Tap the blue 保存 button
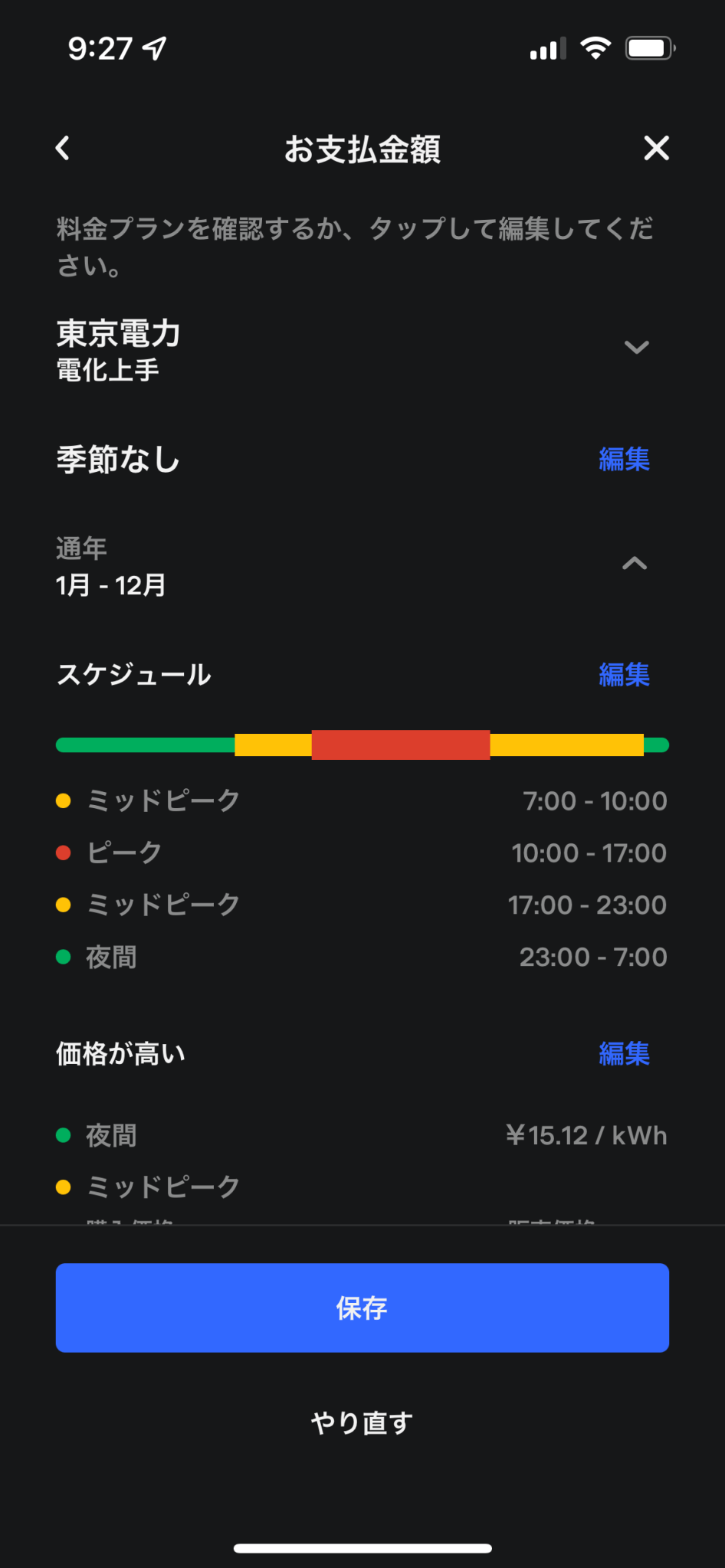The height and width of the screenshot is (1568, 725). [x=362, y=1308]
